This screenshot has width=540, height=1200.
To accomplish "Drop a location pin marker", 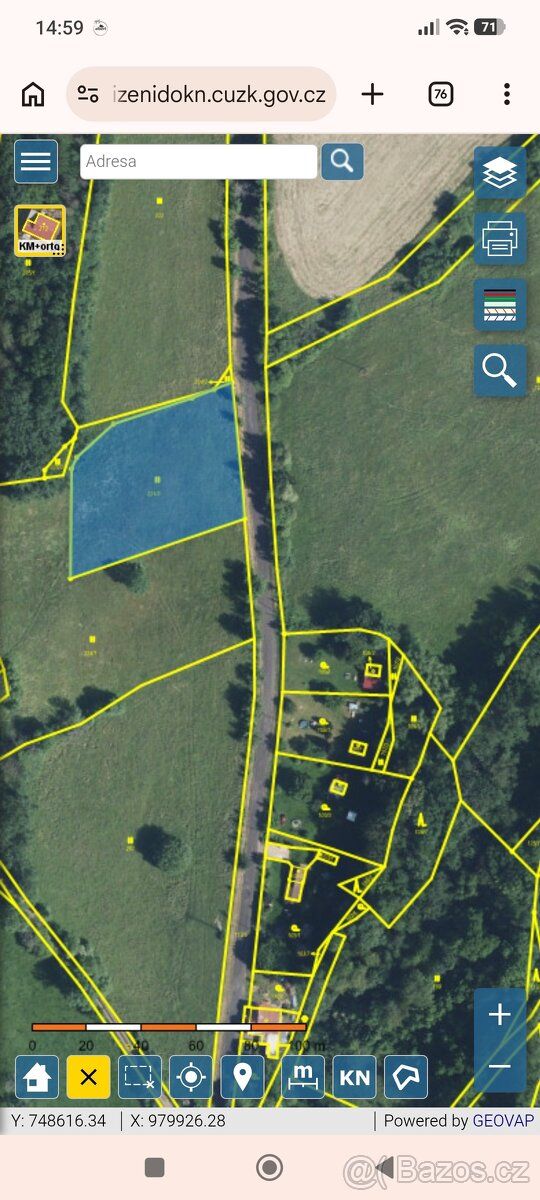I will (x=242, y=1077).
